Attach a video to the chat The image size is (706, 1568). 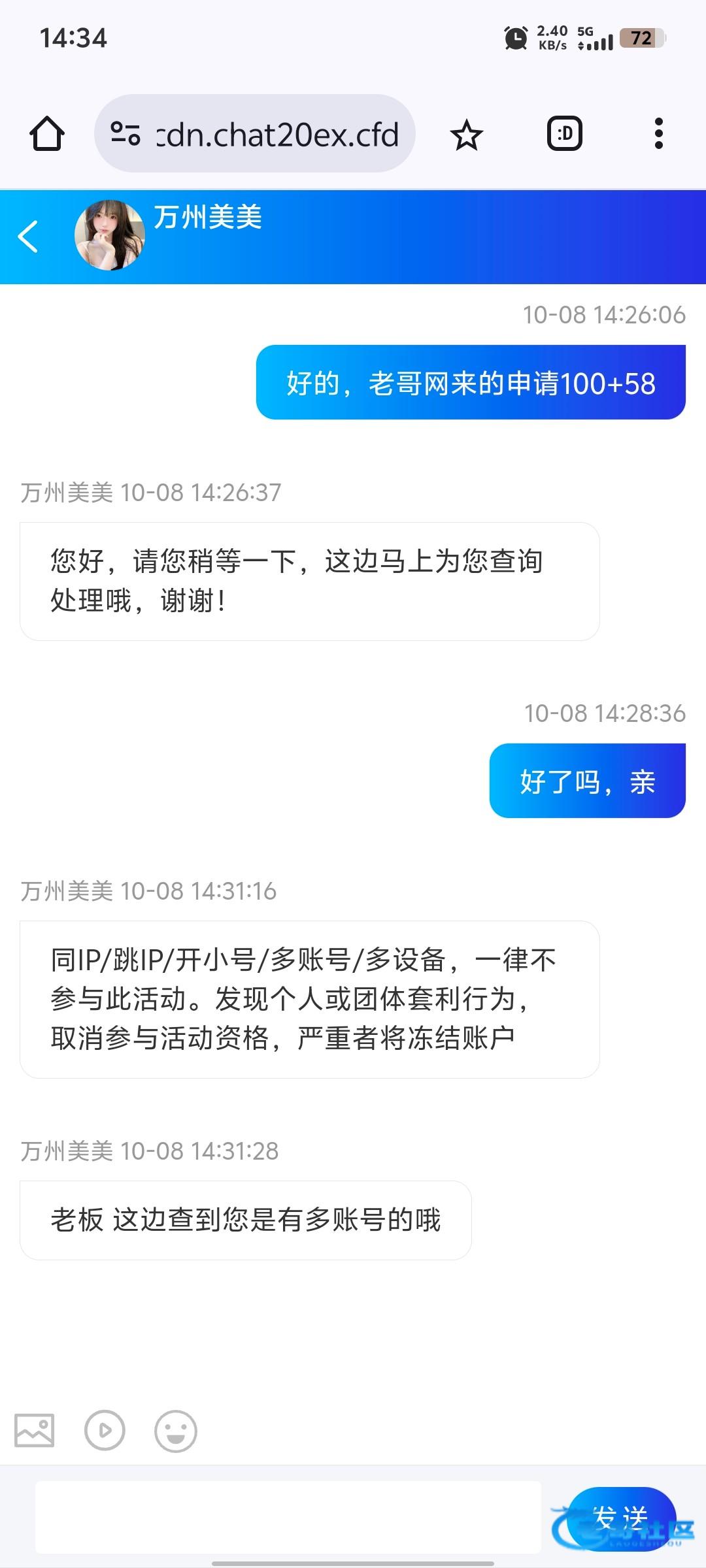(105, 1430)
